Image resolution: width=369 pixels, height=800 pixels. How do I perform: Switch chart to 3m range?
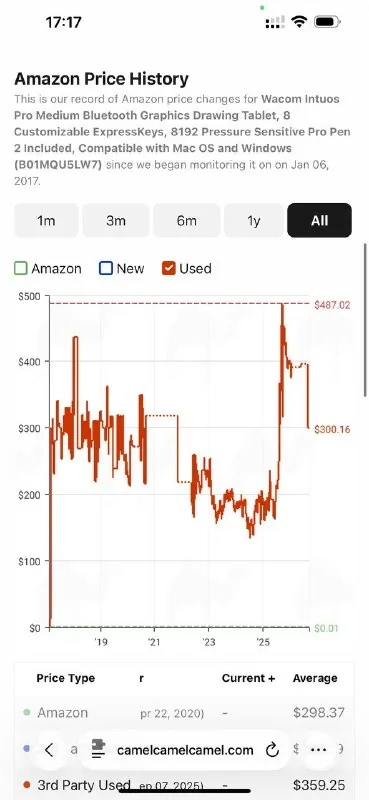pos(116,220)
